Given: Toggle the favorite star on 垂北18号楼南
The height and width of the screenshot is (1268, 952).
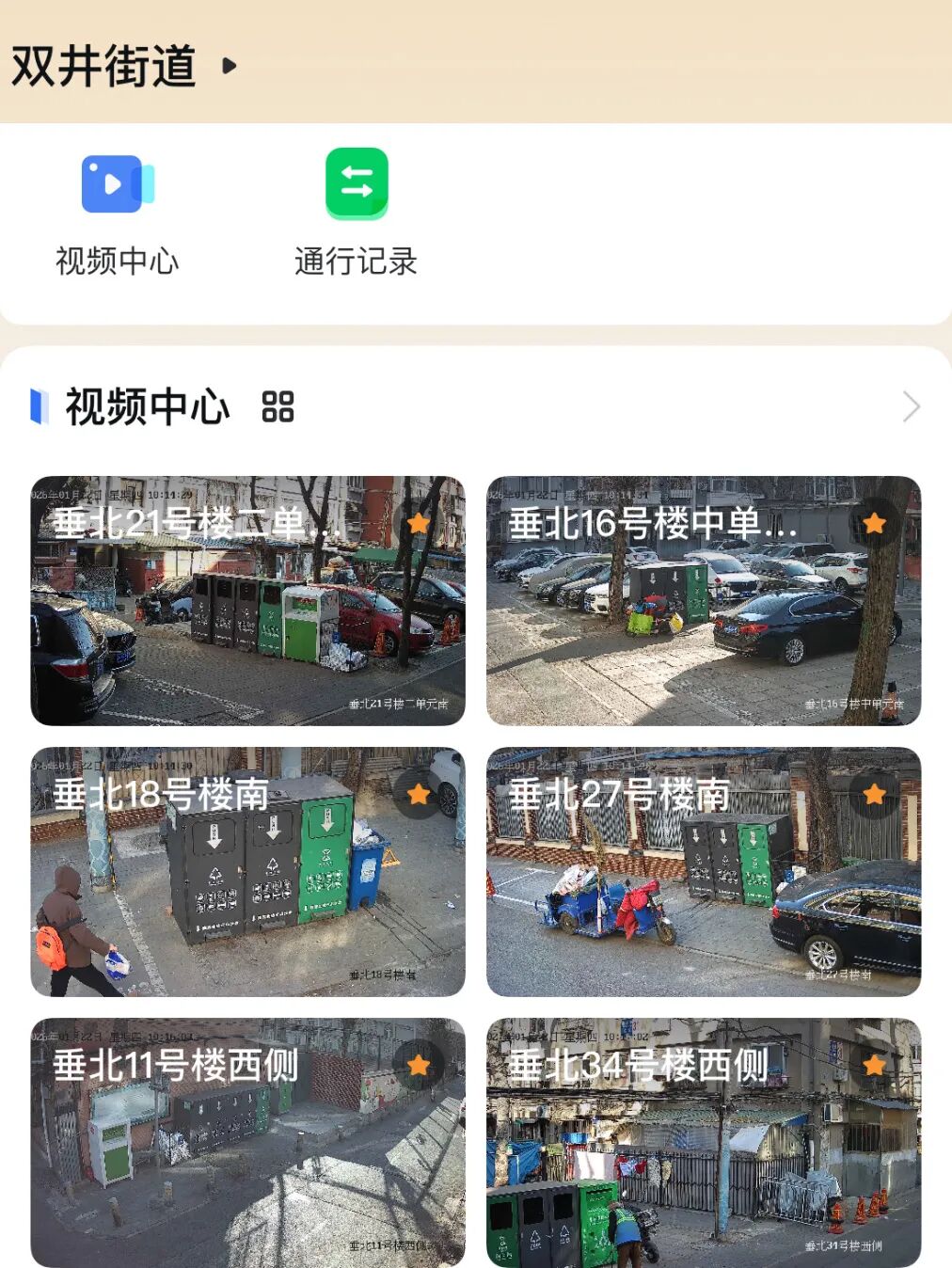Looking at the screenshot, I should point(419,795).
